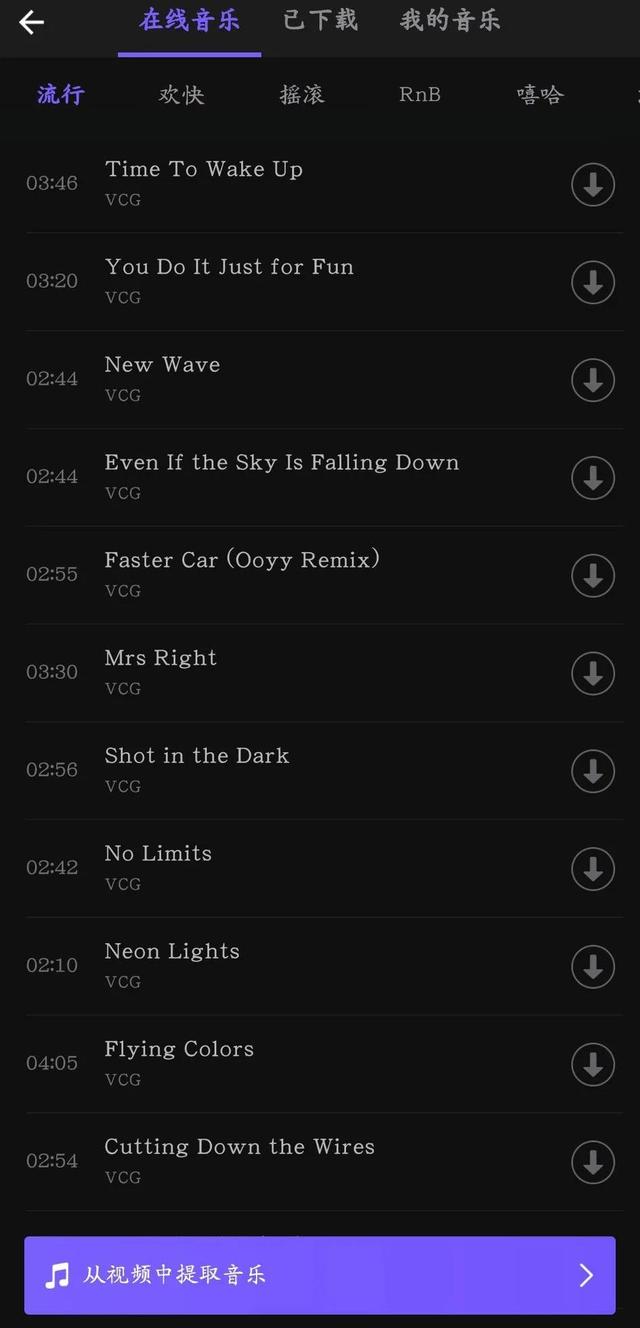Download You Do It Just for Fun

point(592,283)
